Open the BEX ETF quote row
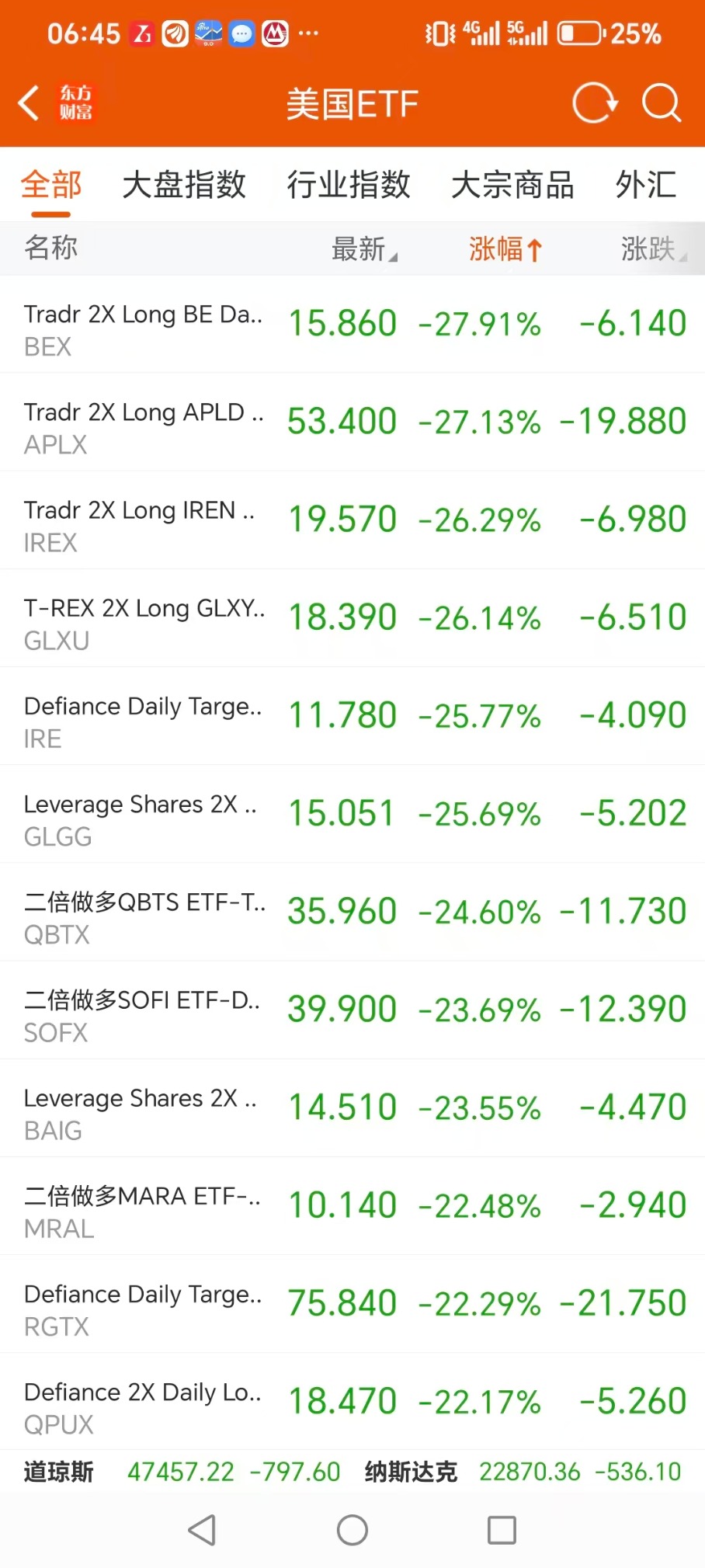Image resolution: width=705 pixels, height=1568 pixels. click(x=352, y=325)
